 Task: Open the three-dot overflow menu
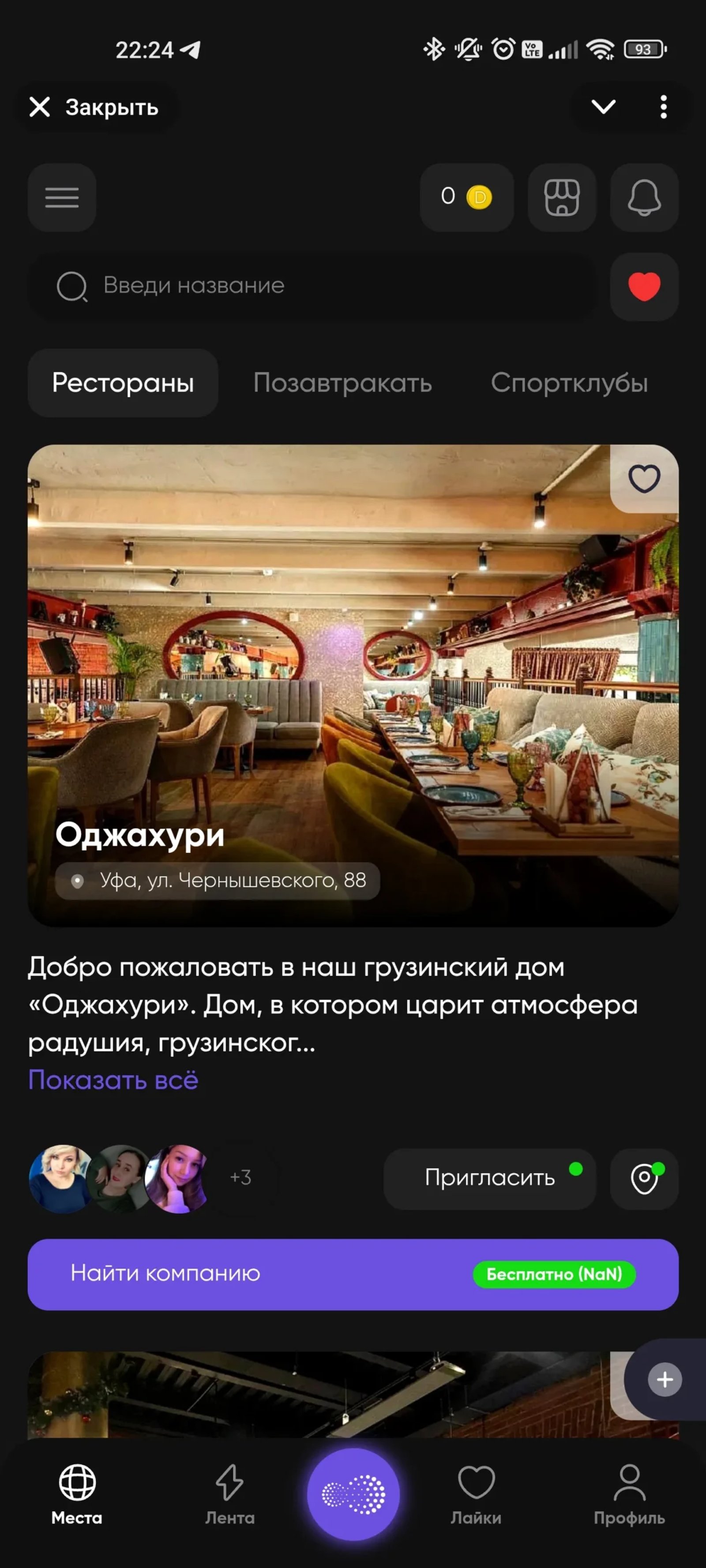[663, 107]
